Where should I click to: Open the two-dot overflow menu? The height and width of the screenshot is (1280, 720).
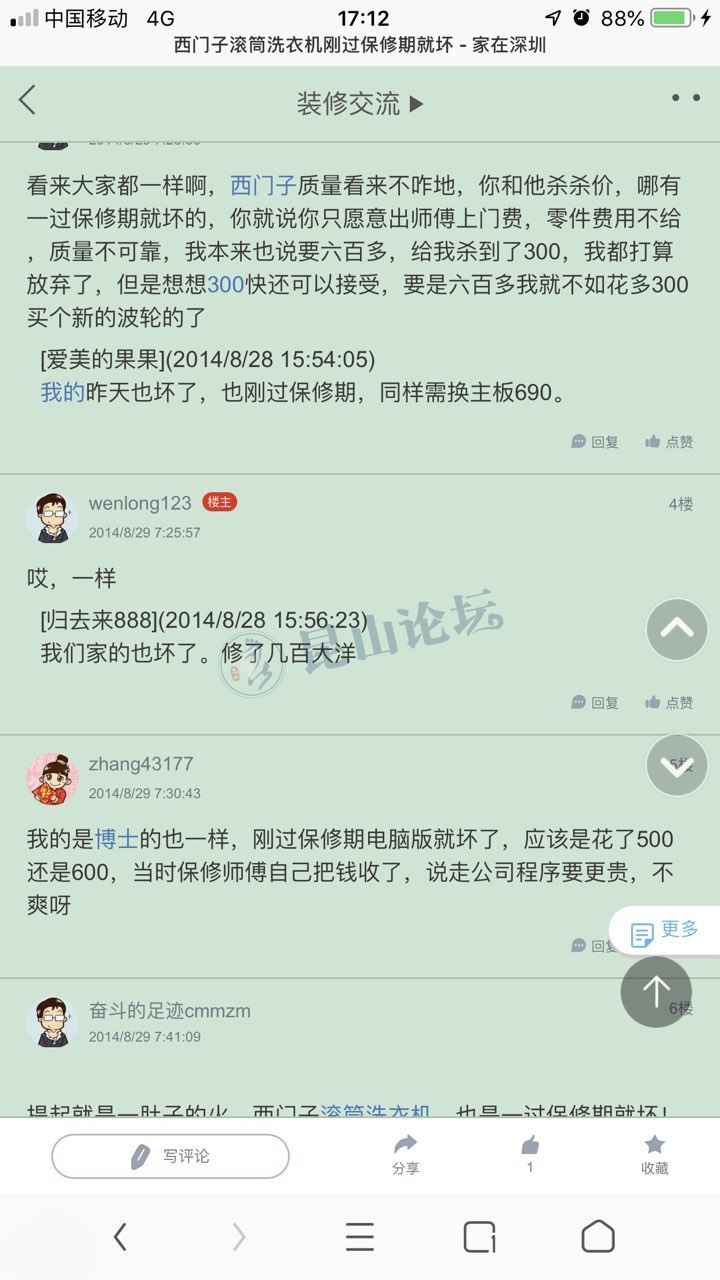(x=685, y=99)
